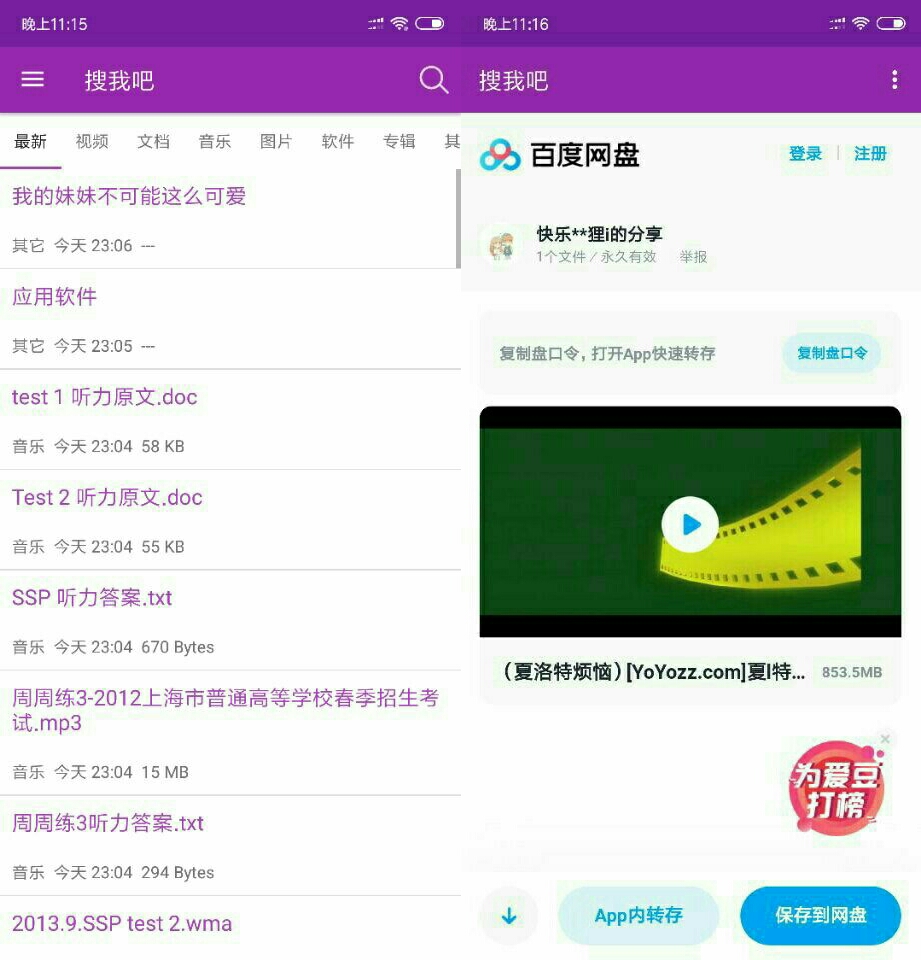Image resolution: width=921 pixels, height=960 pixels.
Task: Tap 注册 to create an account
Action: [870, 154]
